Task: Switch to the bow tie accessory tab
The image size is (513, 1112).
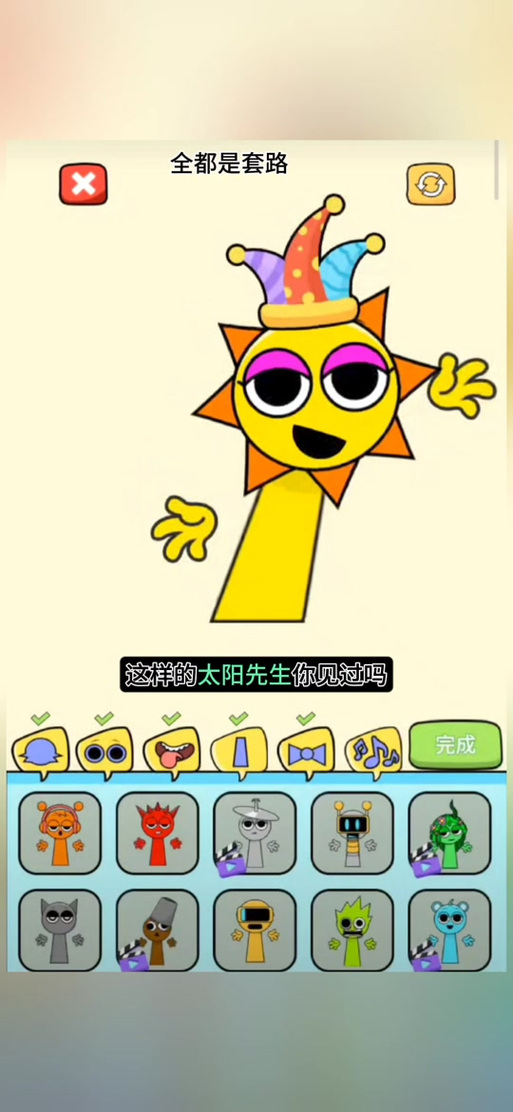Action: pyautogui.click(x=306, y=752)
